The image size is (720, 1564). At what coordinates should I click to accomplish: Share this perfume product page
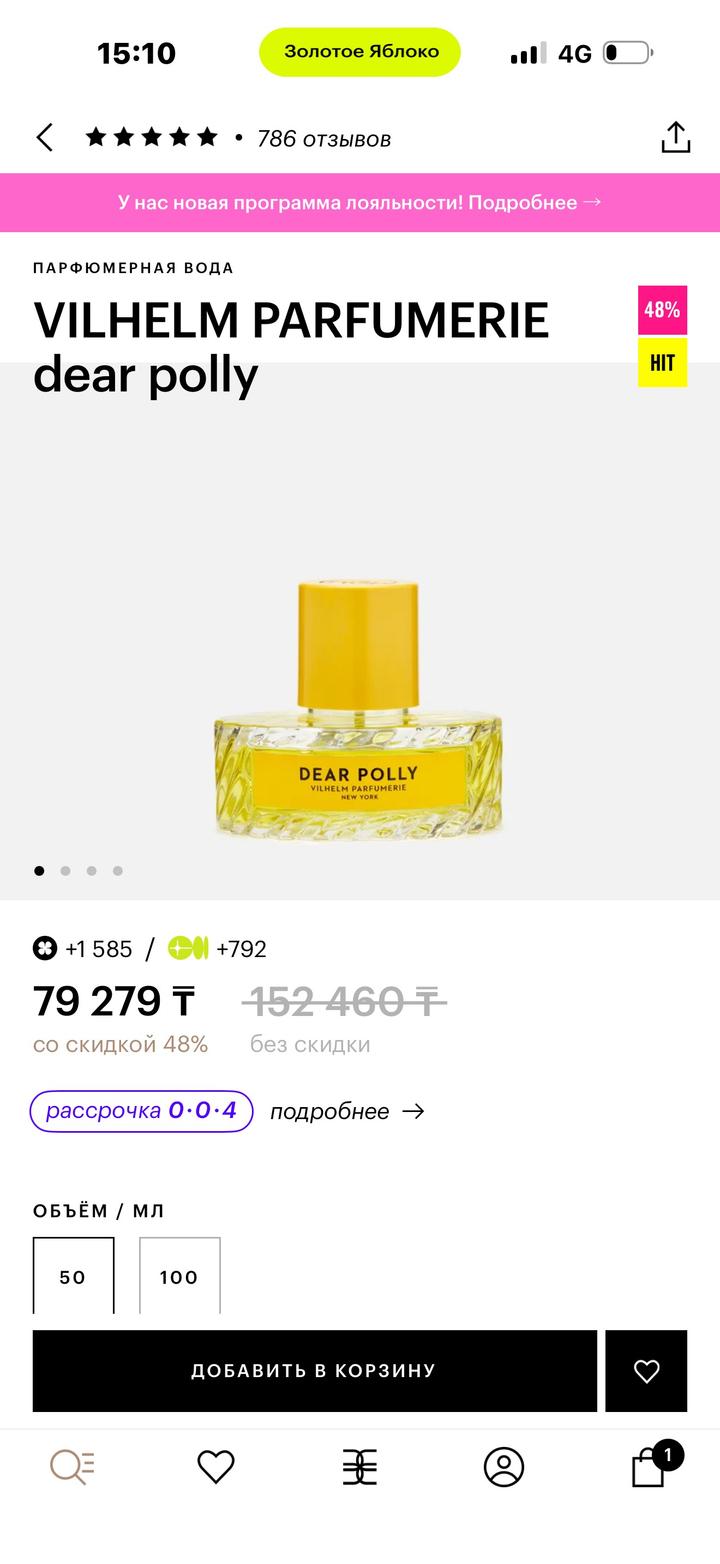coord(676,138)
